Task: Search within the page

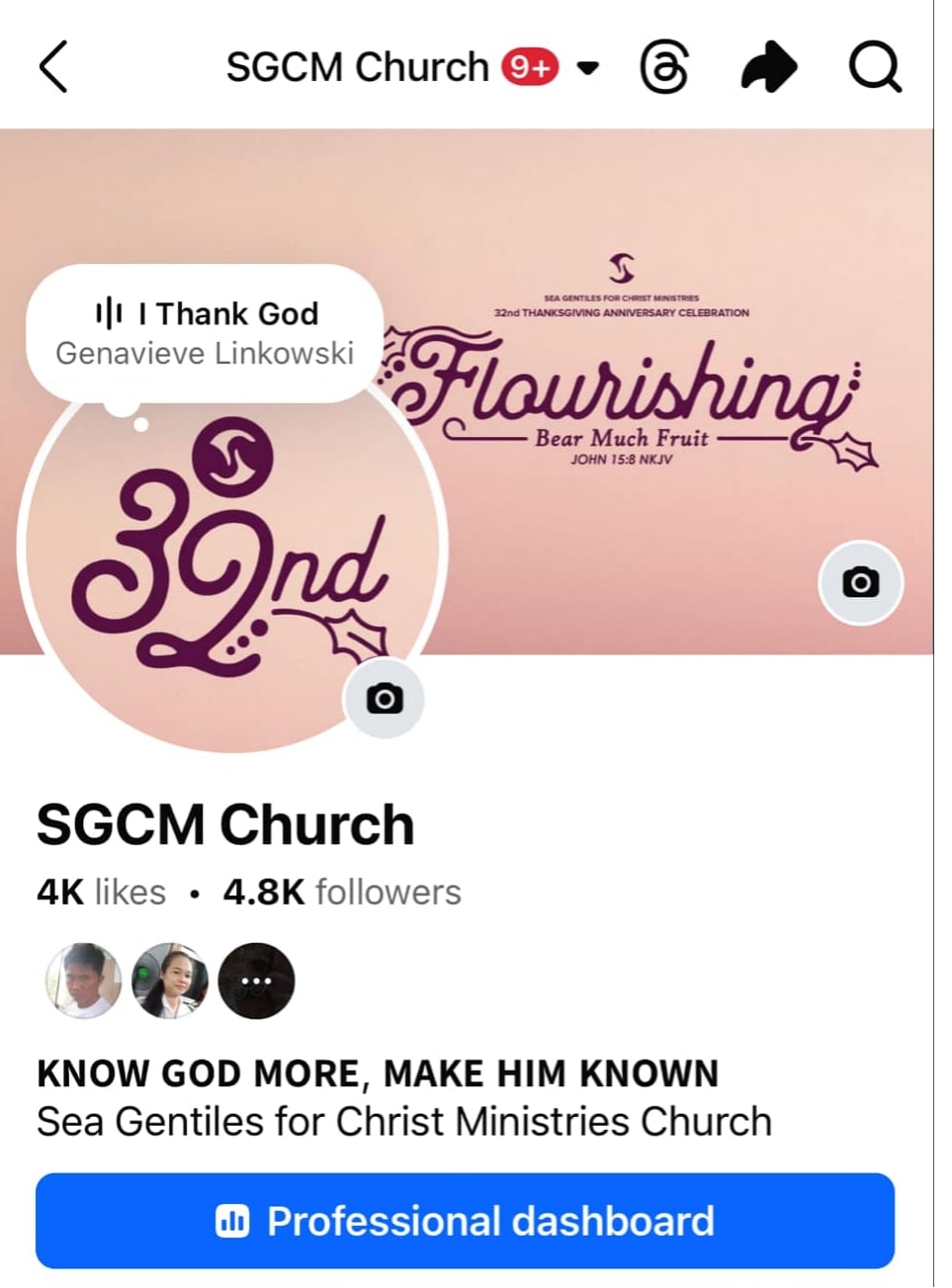Action: [875, 68]
